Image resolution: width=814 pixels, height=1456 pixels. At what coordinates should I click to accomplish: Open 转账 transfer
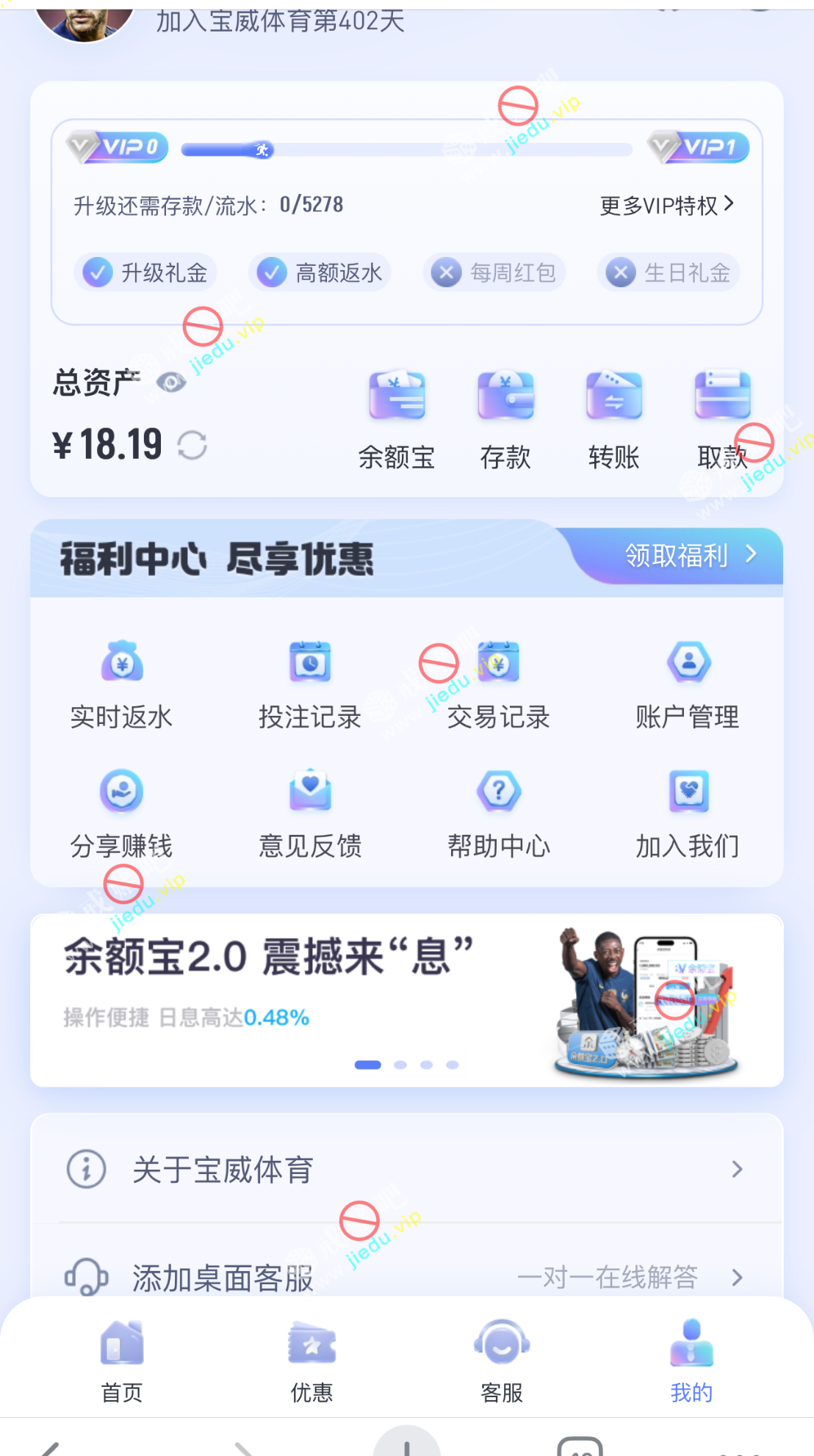pos(613,419)
